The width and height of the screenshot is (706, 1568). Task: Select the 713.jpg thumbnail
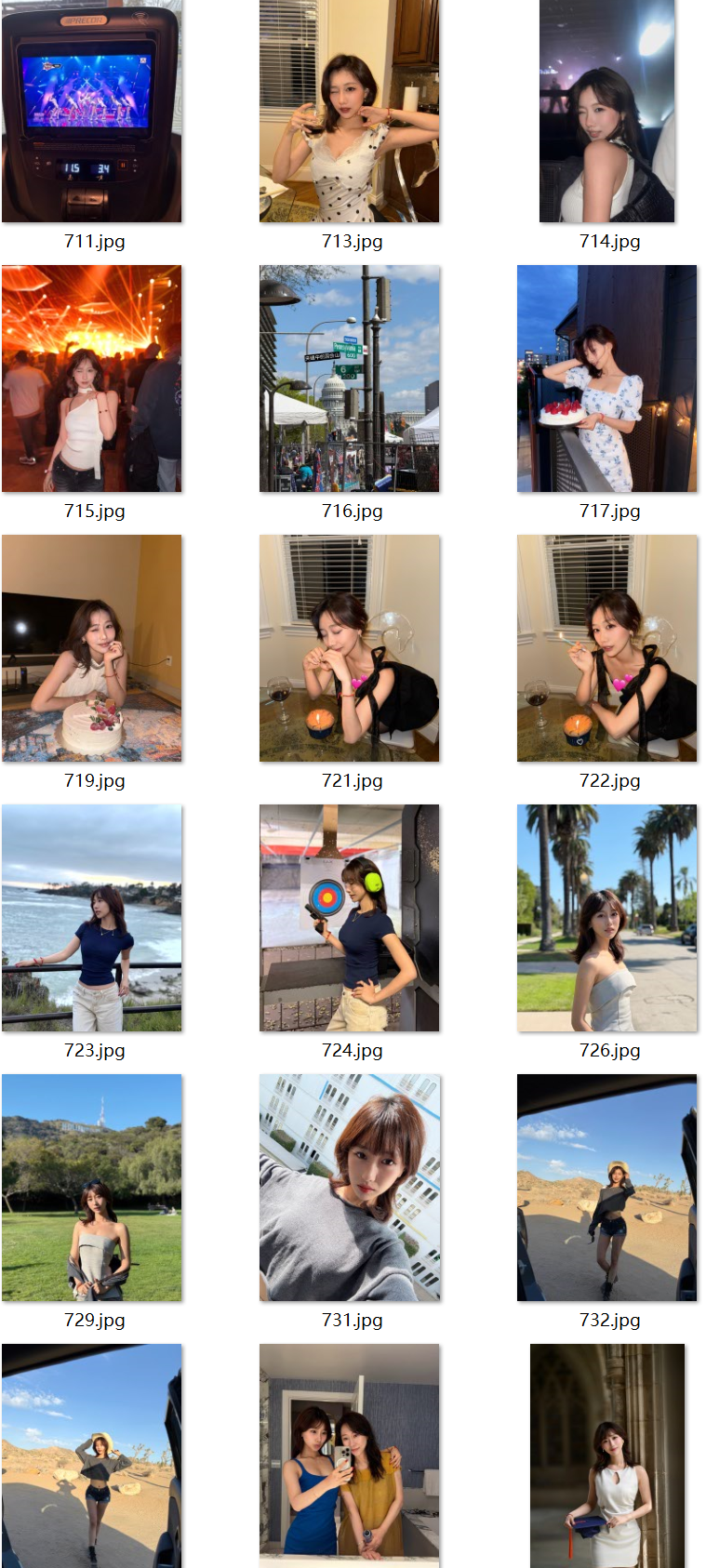[x=349, y=112]
